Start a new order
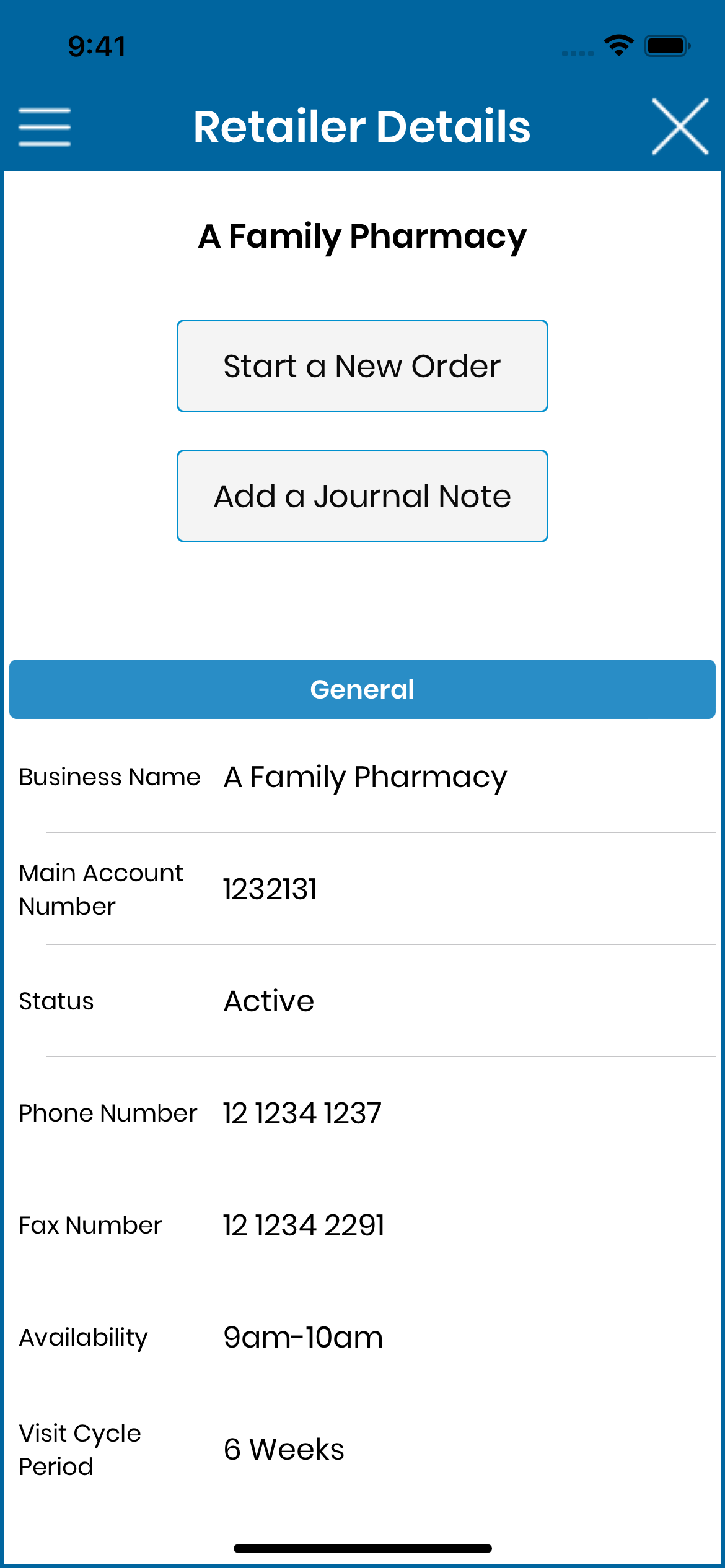This screenshot has height=1568, width=725. (x=362, y=366)
